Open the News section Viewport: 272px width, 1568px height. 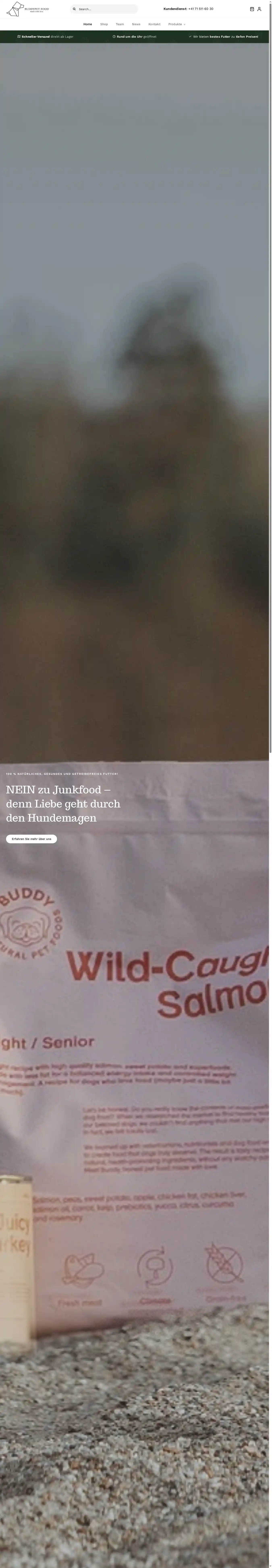[x=136, y=24]
